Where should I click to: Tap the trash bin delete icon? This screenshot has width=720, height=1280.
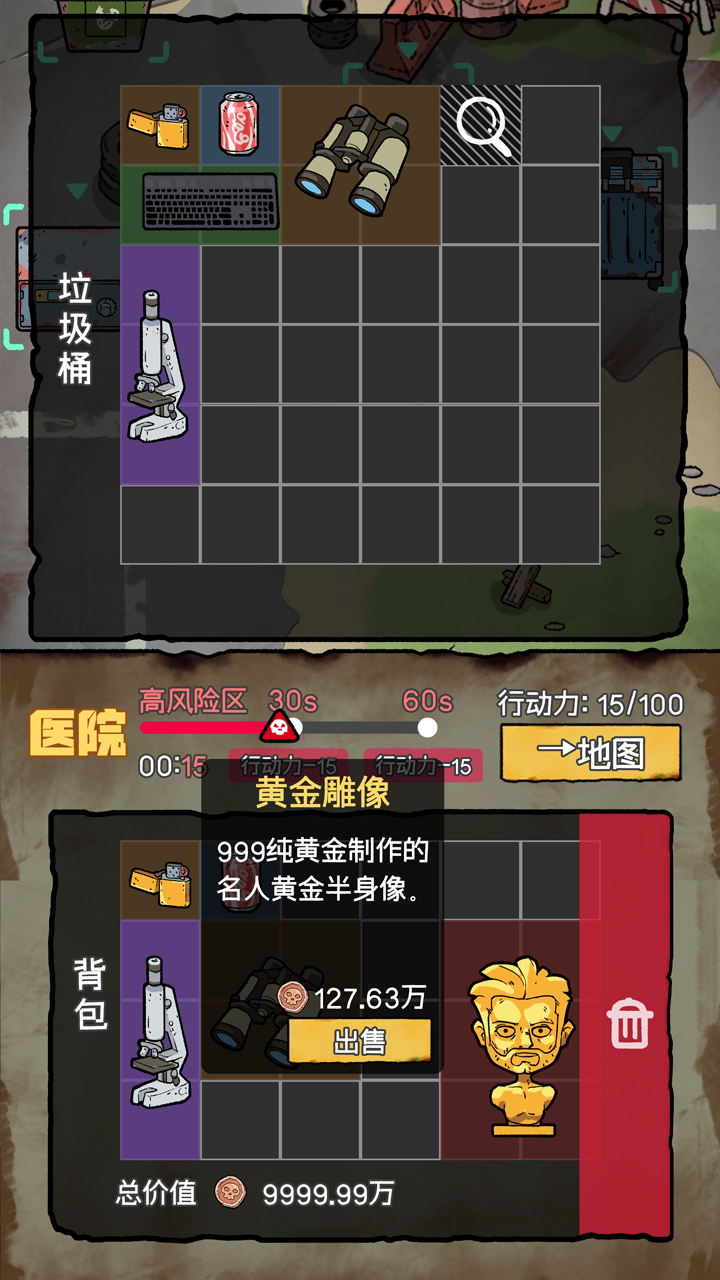pyautogui.click(x=630, y=1025)
